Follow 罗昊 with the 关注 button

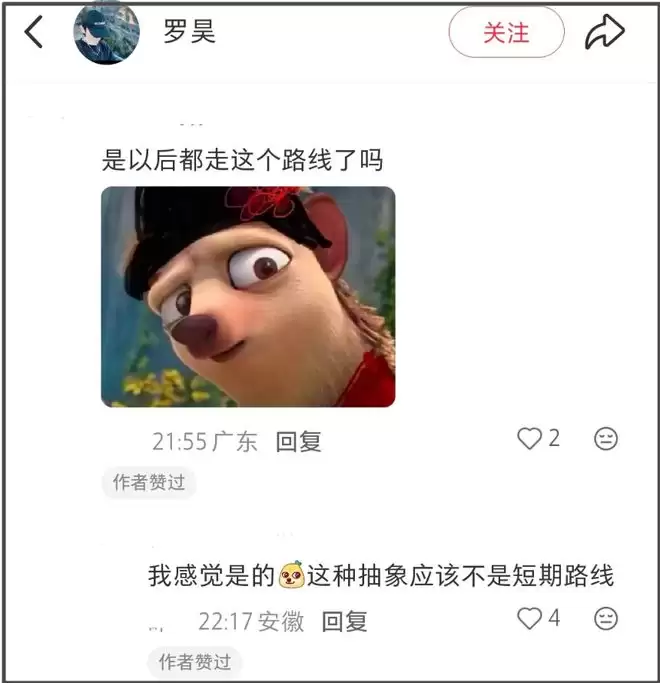(506, 33)
